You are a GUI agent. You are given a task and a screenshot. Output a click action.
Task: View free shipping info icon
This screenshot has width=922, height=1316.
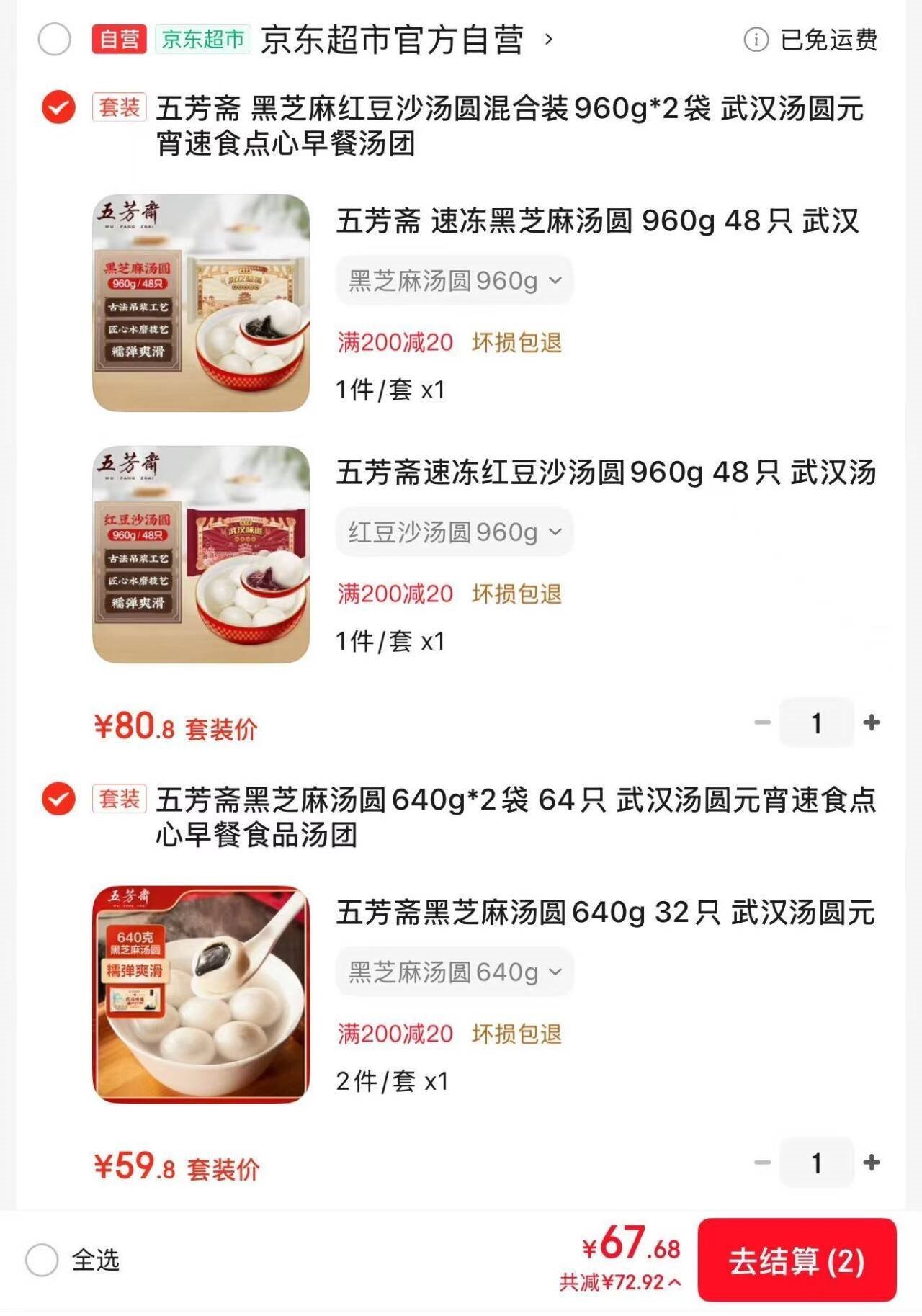tap(756, 40)
